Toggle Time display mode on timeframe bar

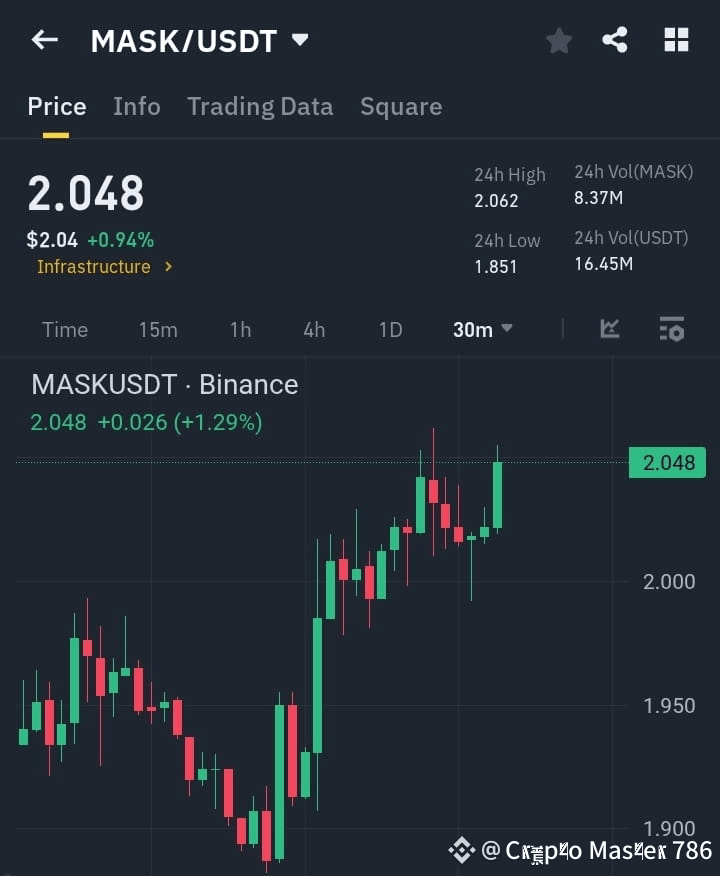pos(64,329)
